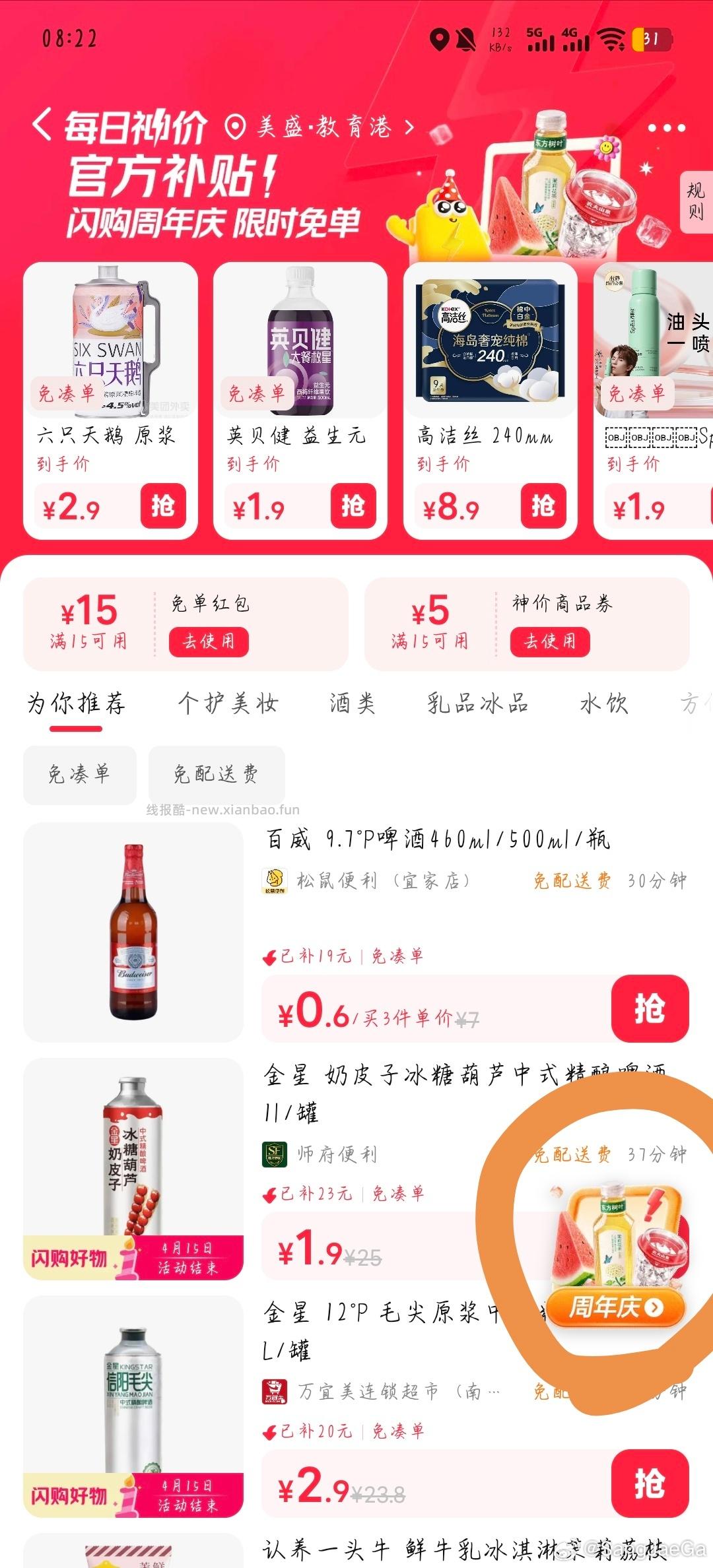Switch to the 酒类 category tab
713x1568 pixels.
coord(353,703)
